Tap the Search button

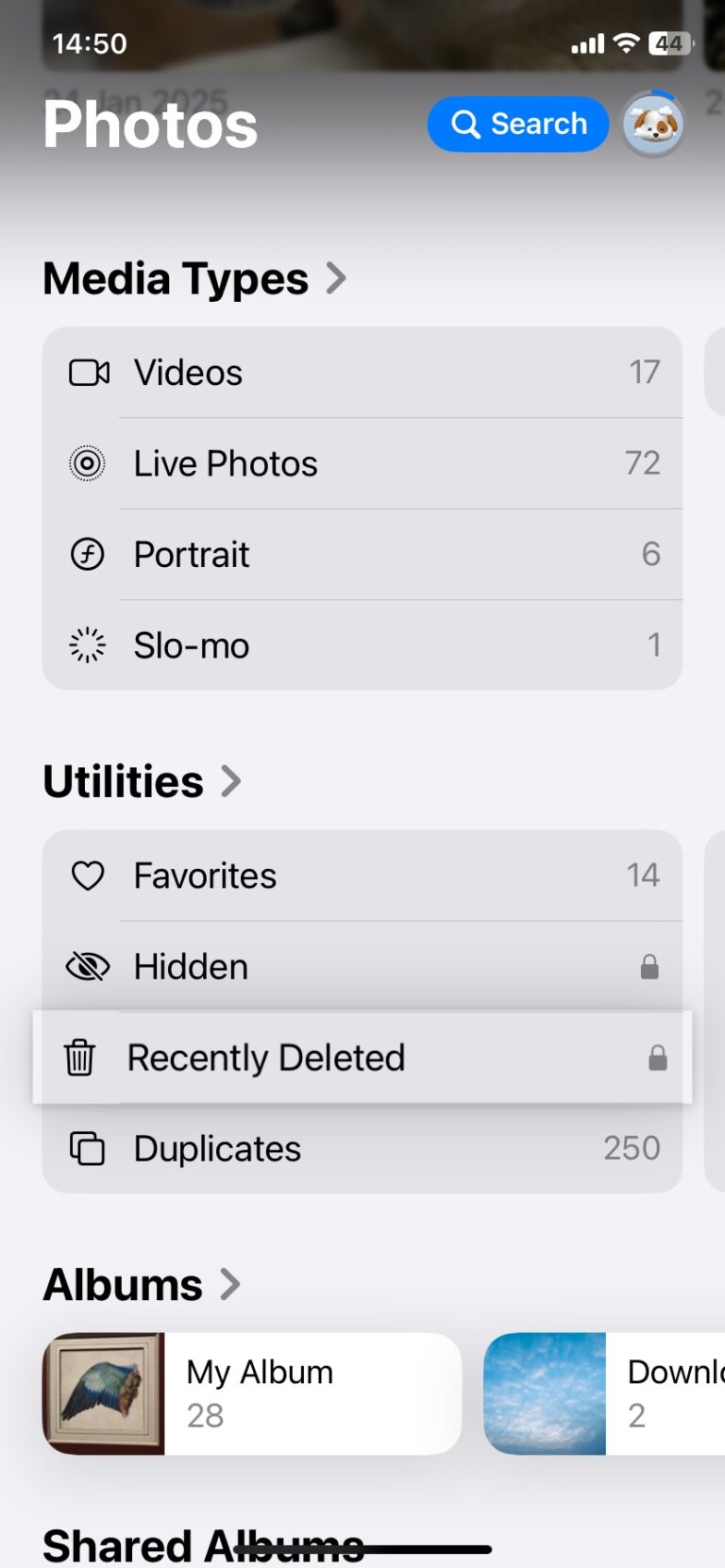pyautogui.click(x=517, y=124)
